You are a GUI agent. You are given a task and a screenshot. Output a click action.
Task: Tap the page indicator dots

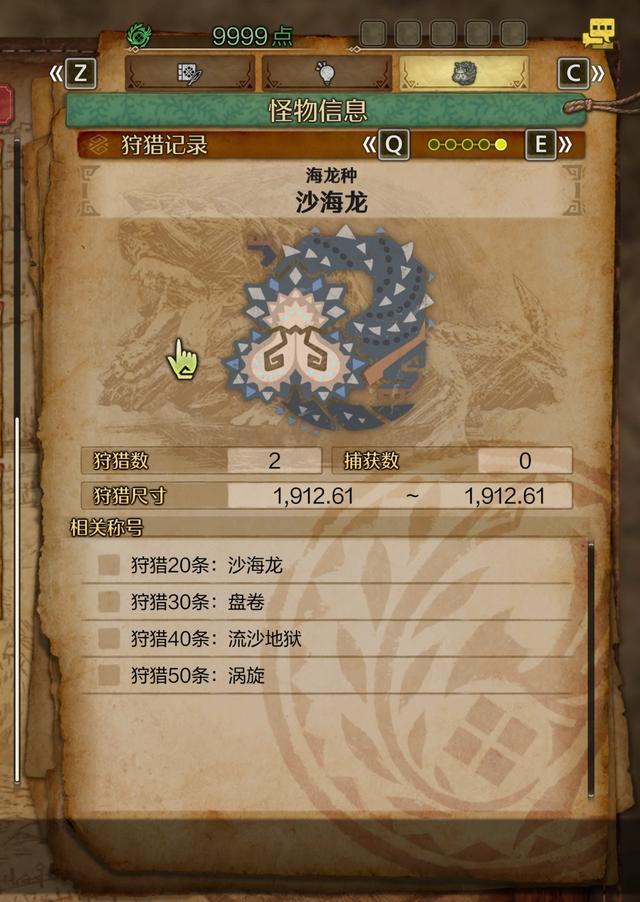(467, 145)
